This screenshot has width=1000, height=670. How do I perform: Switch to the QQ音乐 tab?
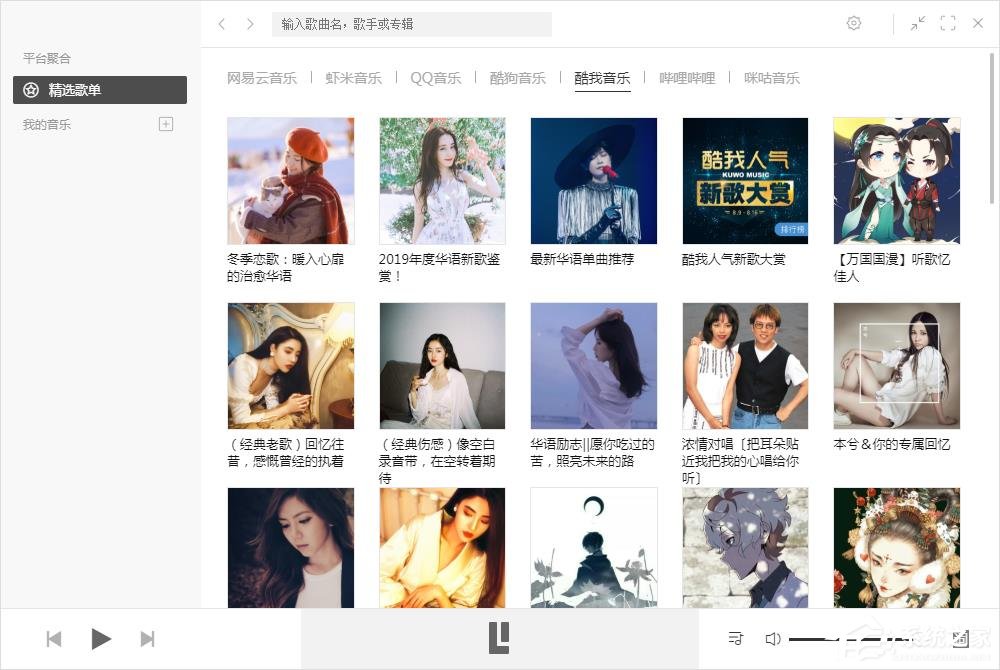436,78
